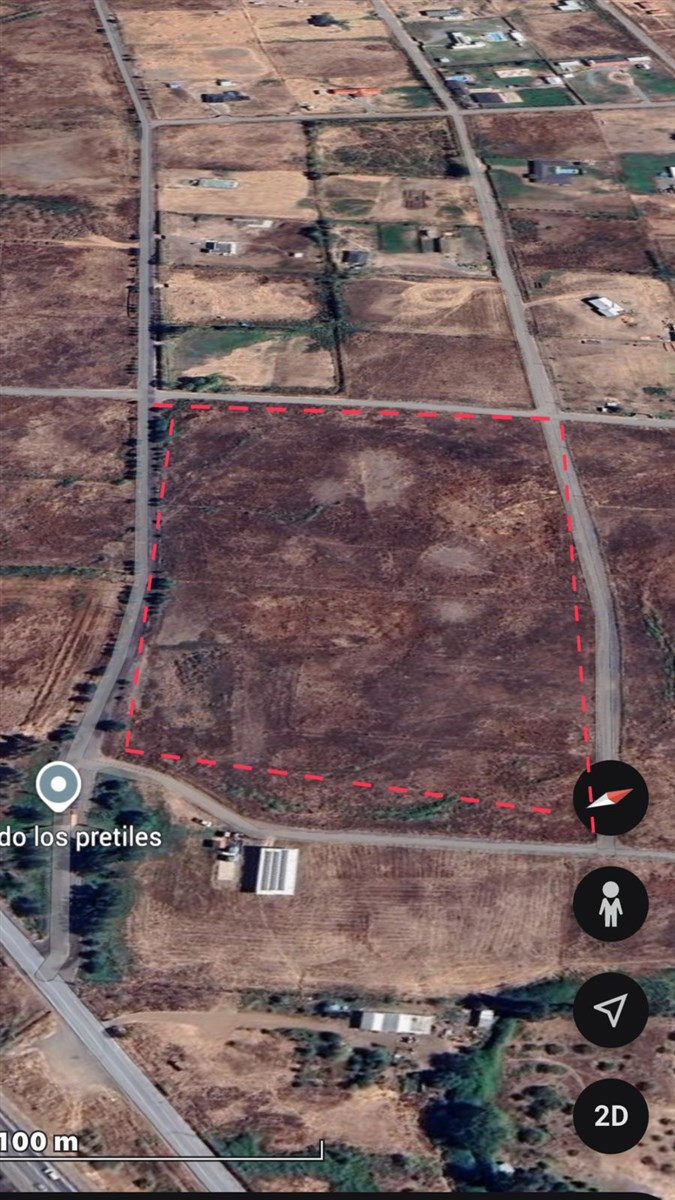675x1200 pixels.
Task: Fly to my current location
Action: click(x=610, y=1010)
